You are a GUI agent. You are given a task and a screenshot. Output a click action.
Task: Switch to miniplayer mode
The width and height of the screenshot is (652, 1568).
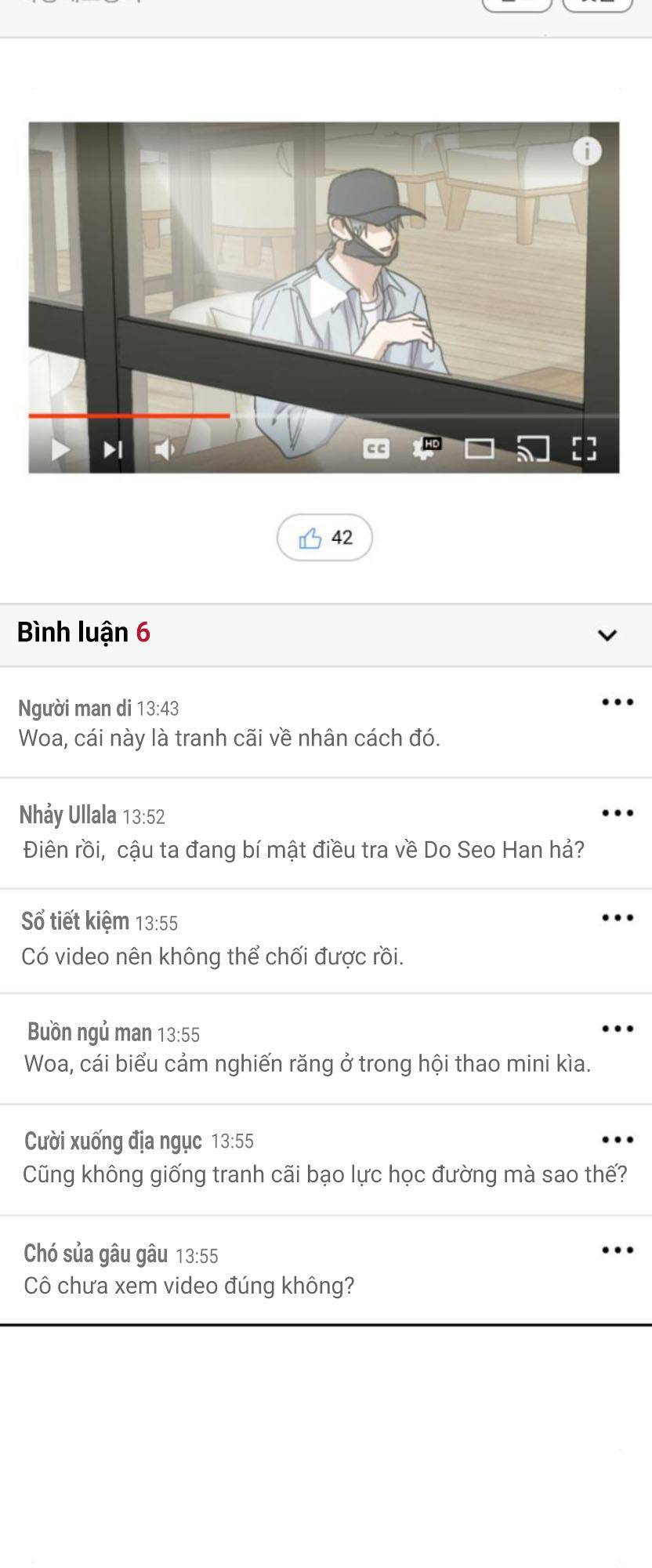(x=479, y=448)
